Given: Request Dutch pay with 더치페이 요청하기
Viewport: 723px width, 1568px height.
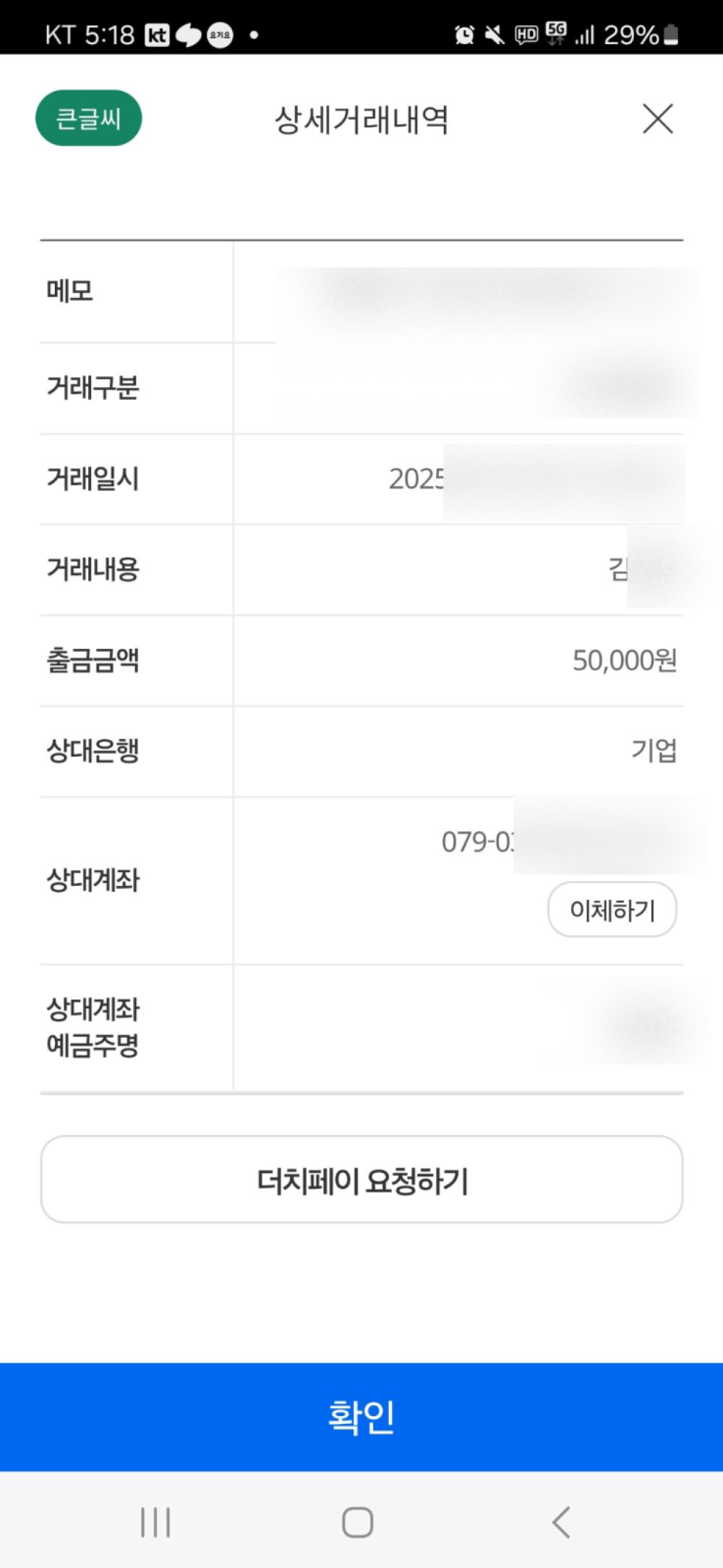Looking at the screenshot, I should point(361,1180).
